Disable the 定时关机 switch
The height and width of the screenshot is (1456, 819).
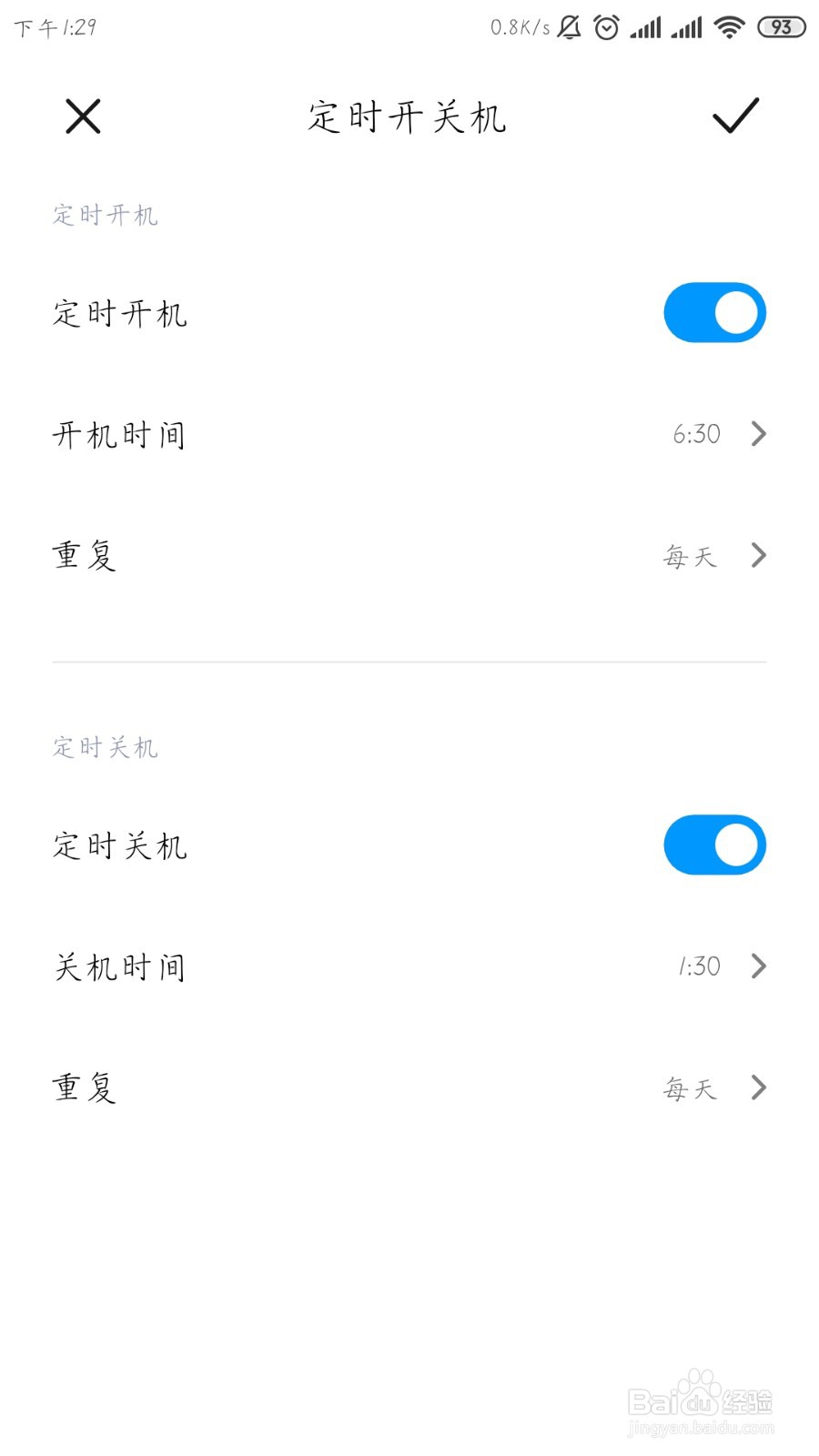click(x=714, y=845)
